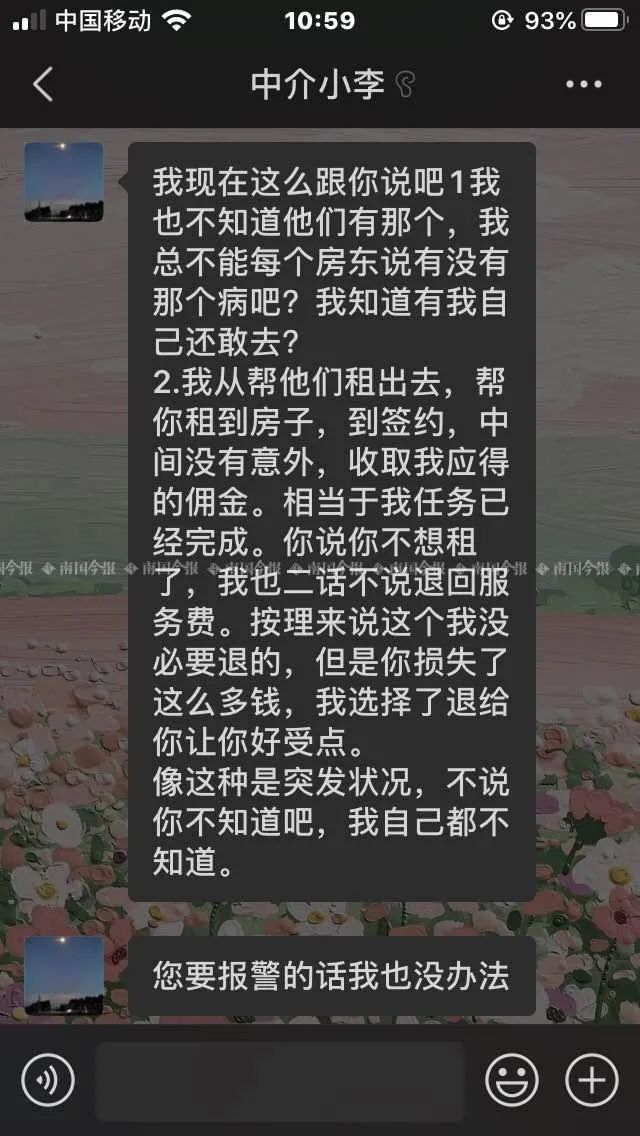Open avatar beside the long rental message
The image size is (640, 1136).
coord(64,181)
